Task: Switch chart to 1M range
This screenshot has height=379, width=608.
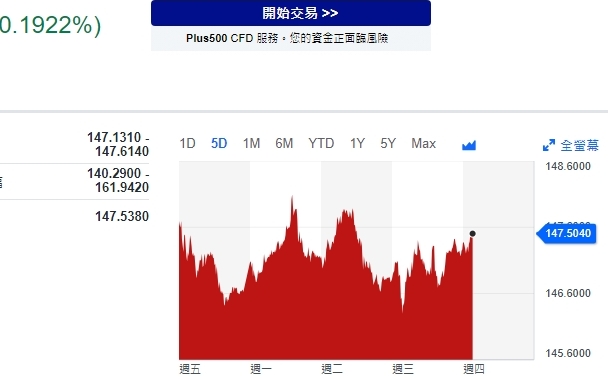Action: [x=251, y=144]
